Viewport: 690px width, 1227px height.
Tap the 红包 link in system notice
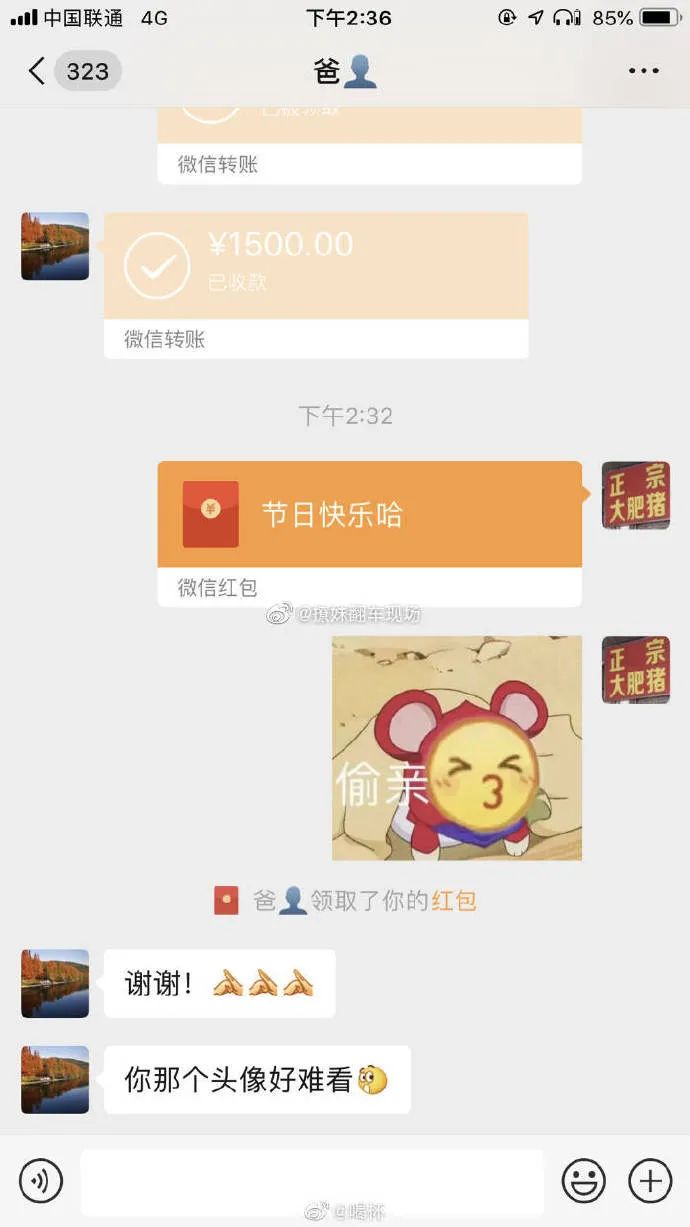click(454, 901)
